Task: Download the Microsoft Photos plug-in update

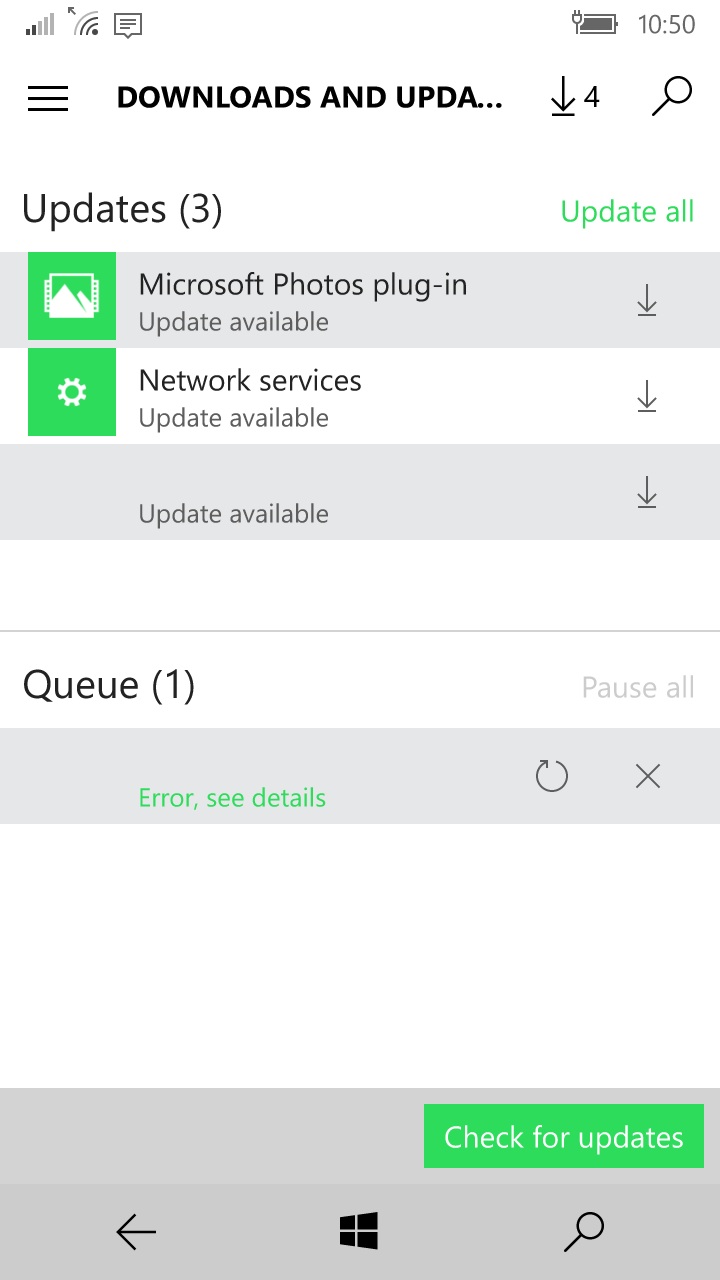Action: 647,300
